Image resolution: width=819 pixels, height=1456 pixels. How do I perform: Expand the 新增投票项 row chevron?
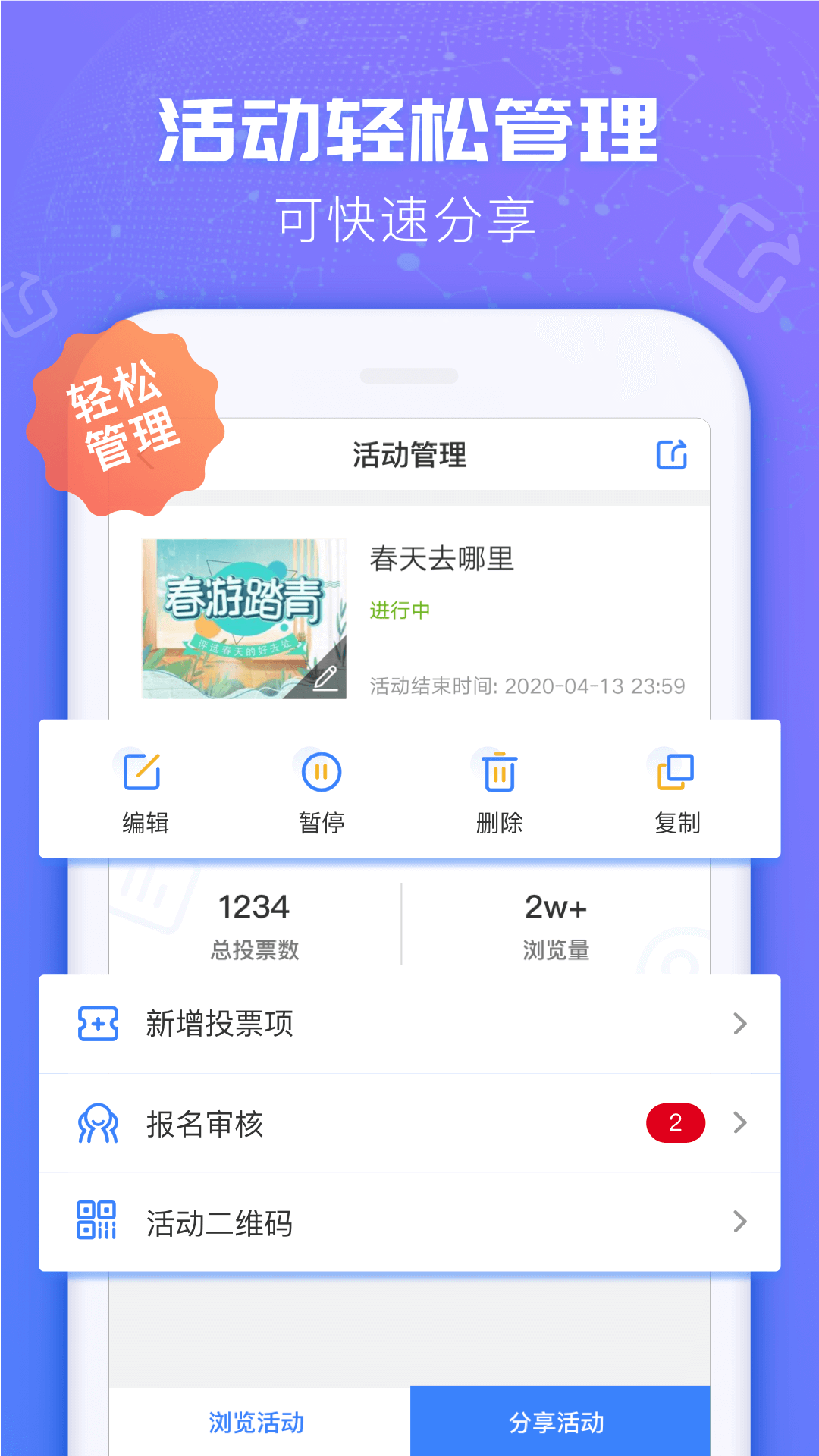[x=738, y=1024]
